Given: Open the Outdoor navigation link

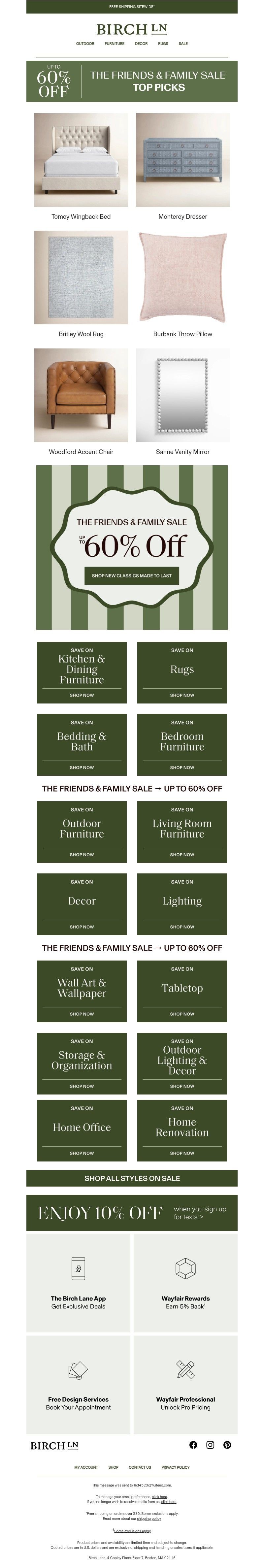Looking at the screenshot, I should click(x=84, y=44).
